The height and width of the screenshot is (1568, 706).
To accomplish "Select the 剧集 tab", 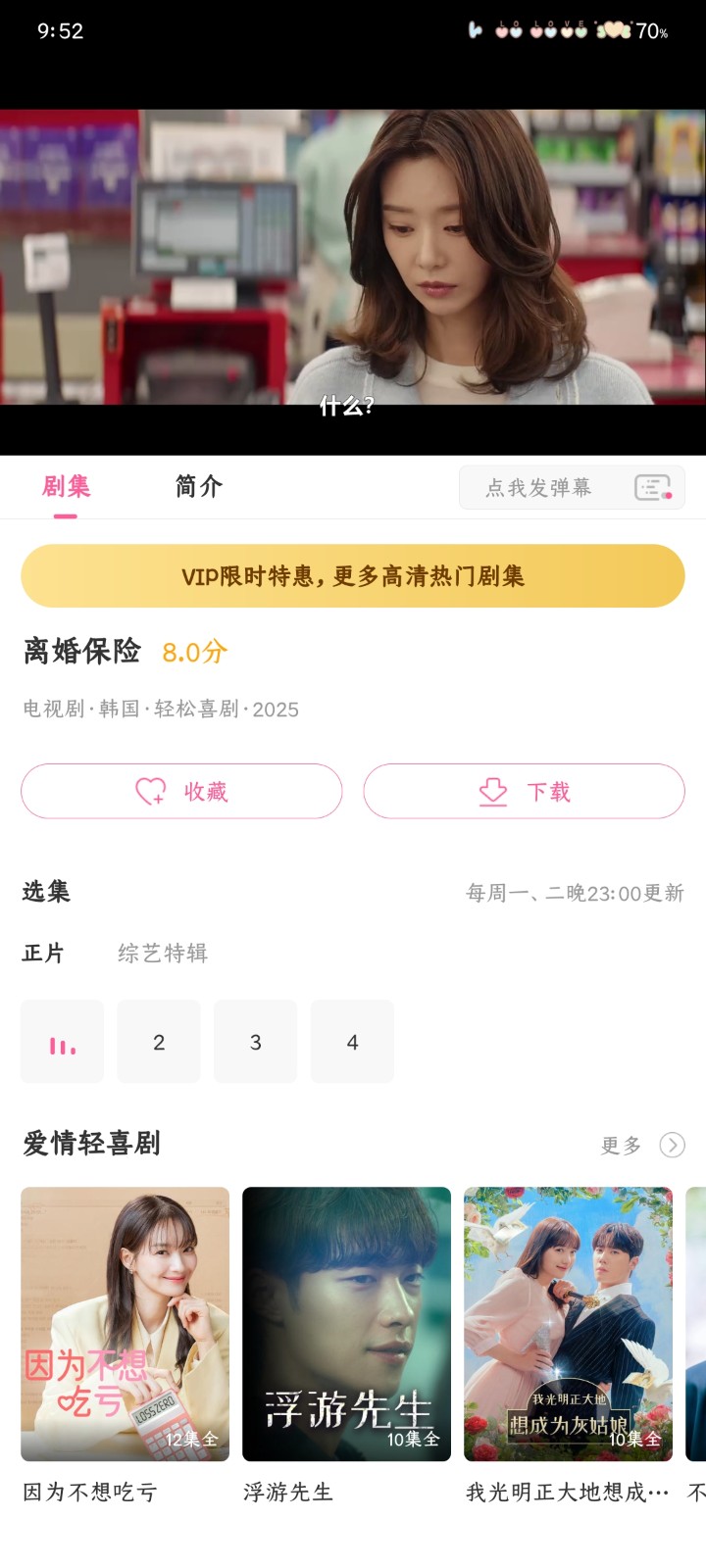I will 65,486.
